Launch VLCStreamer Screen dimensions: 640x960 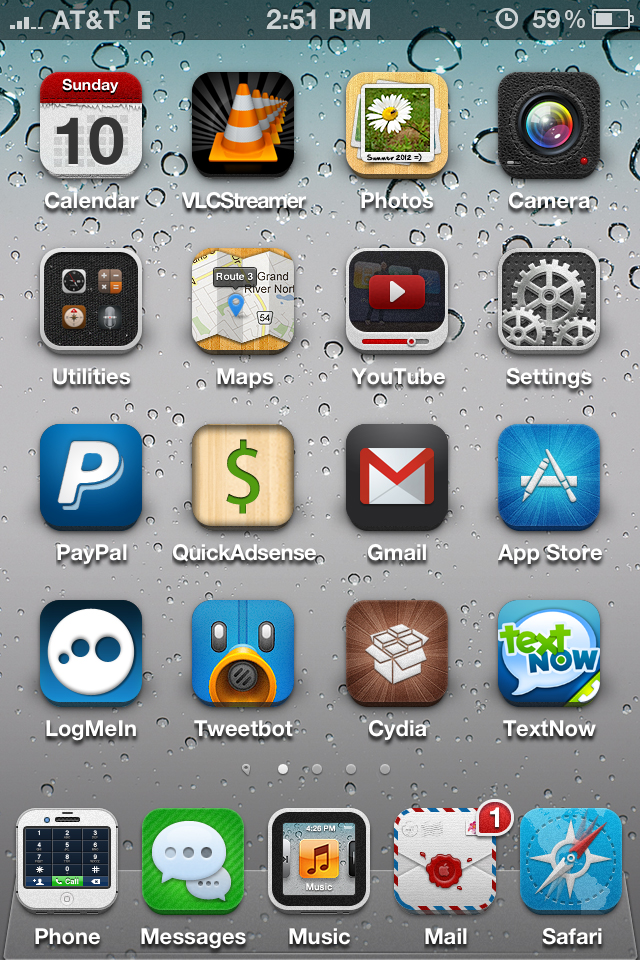click(x=243, y=124)
